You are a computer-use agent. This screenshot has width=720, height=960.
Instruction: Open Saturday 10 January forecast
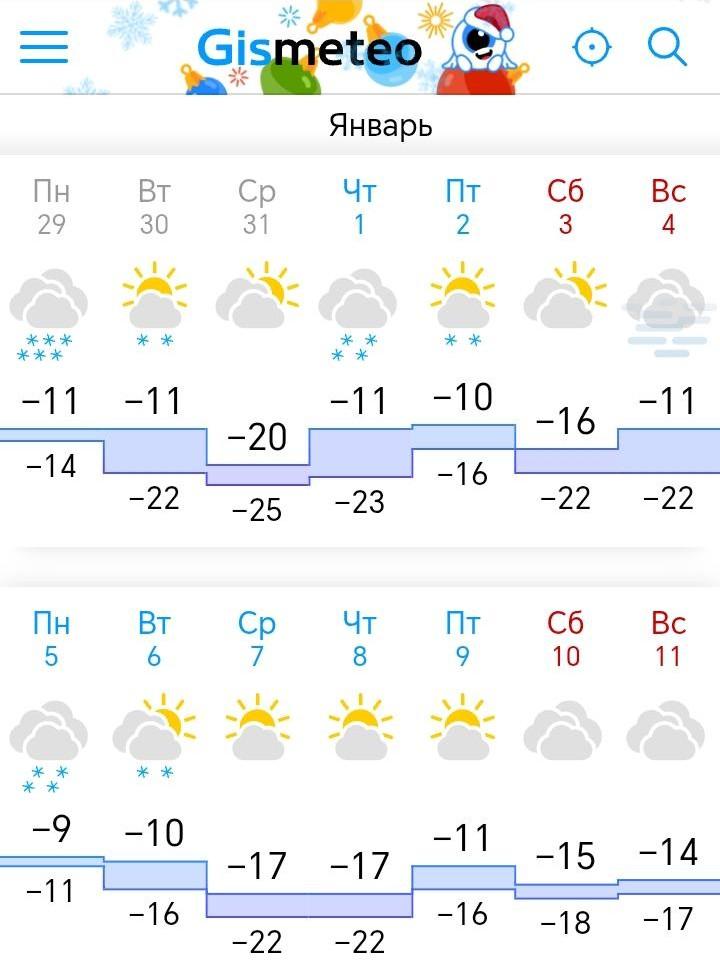tap(566, 780)
